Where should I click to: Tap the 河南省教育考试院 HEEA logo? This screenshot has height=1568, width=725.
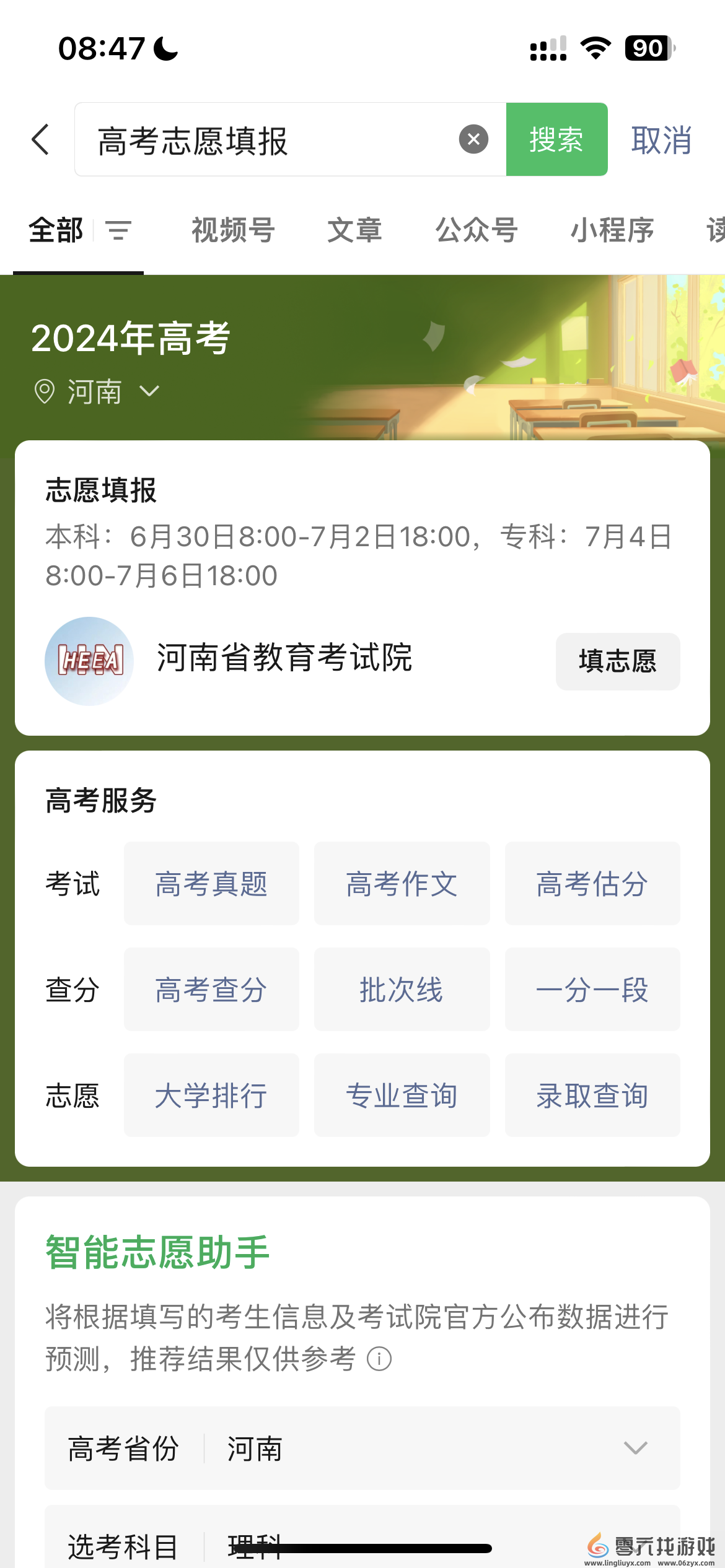click(90, 661)
